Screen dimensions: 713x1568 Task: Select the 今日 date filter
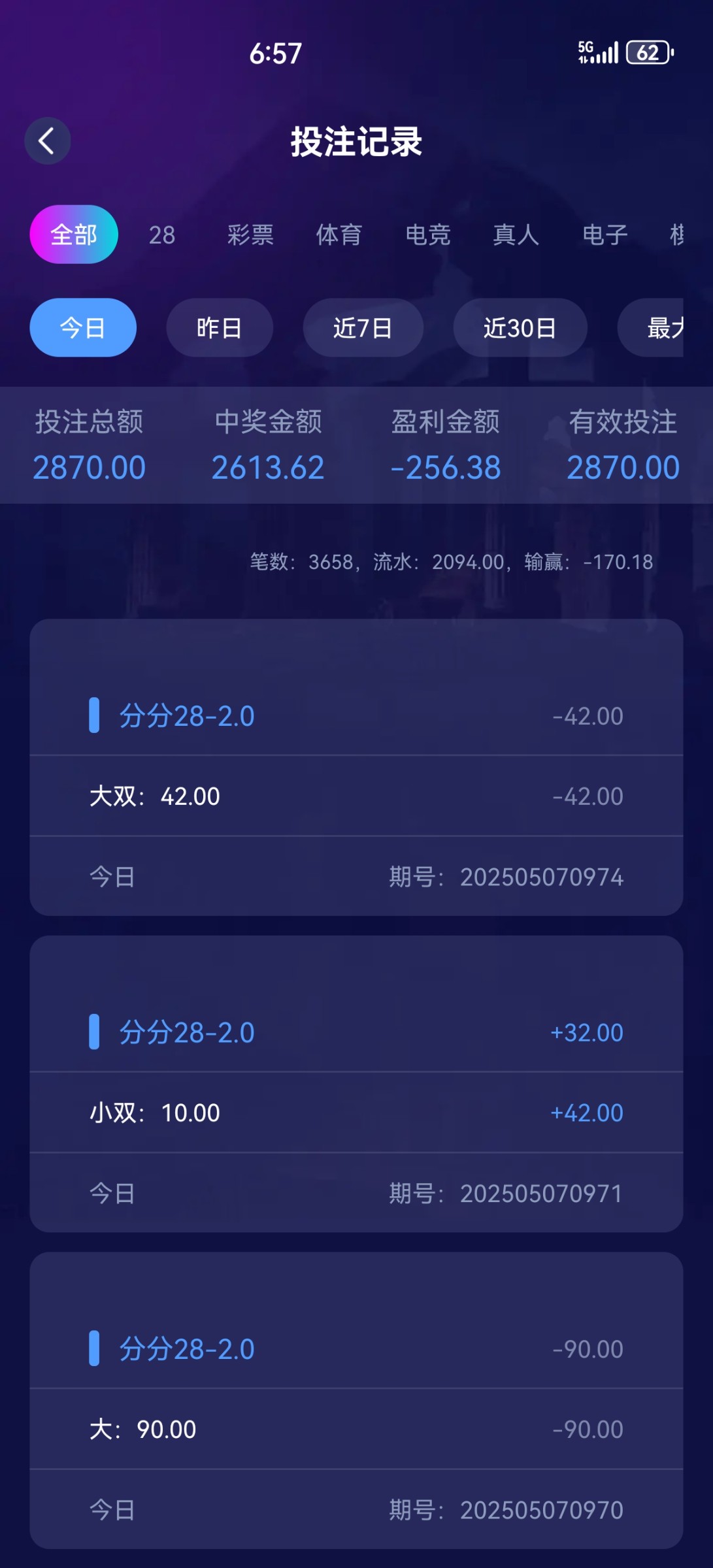point(83,327)
